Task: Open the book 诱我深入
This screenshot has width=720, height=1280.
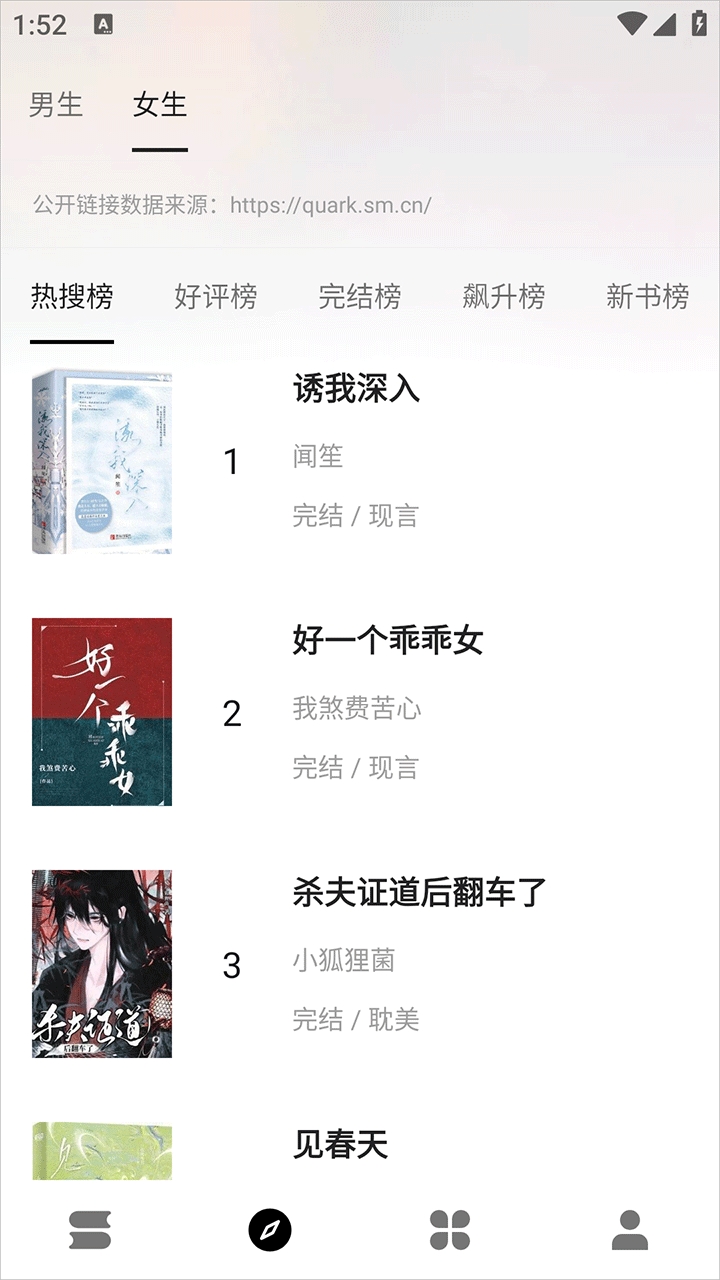Action: pos(356,389)
